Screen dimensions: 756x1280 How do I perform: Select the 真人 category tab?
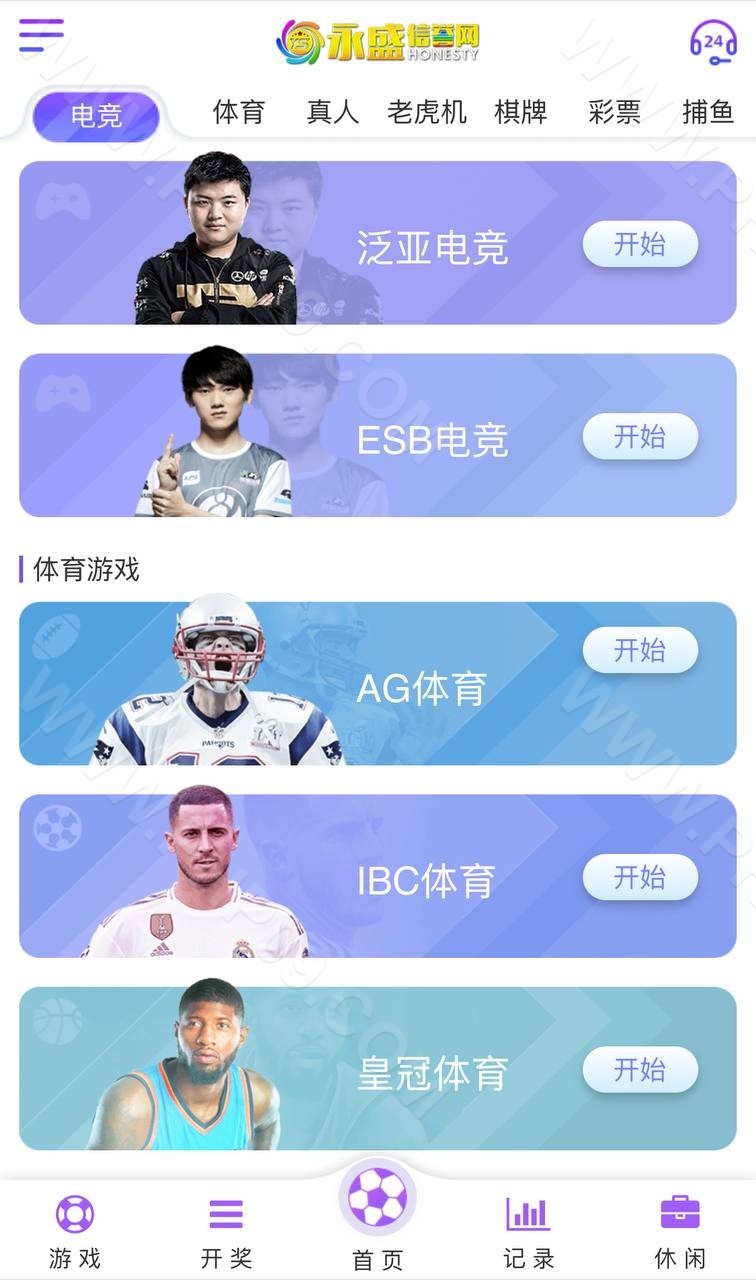(332, 112)
